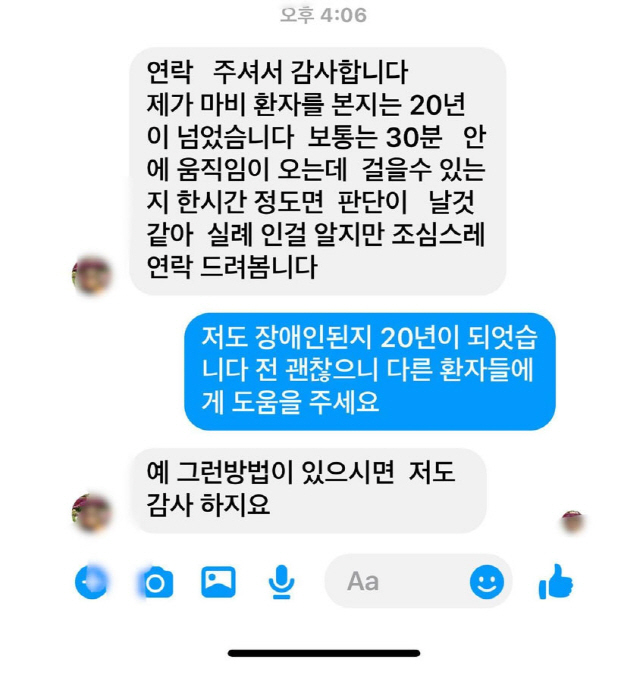
Task: Focus the Aa message input field
Action: [400, 581]
